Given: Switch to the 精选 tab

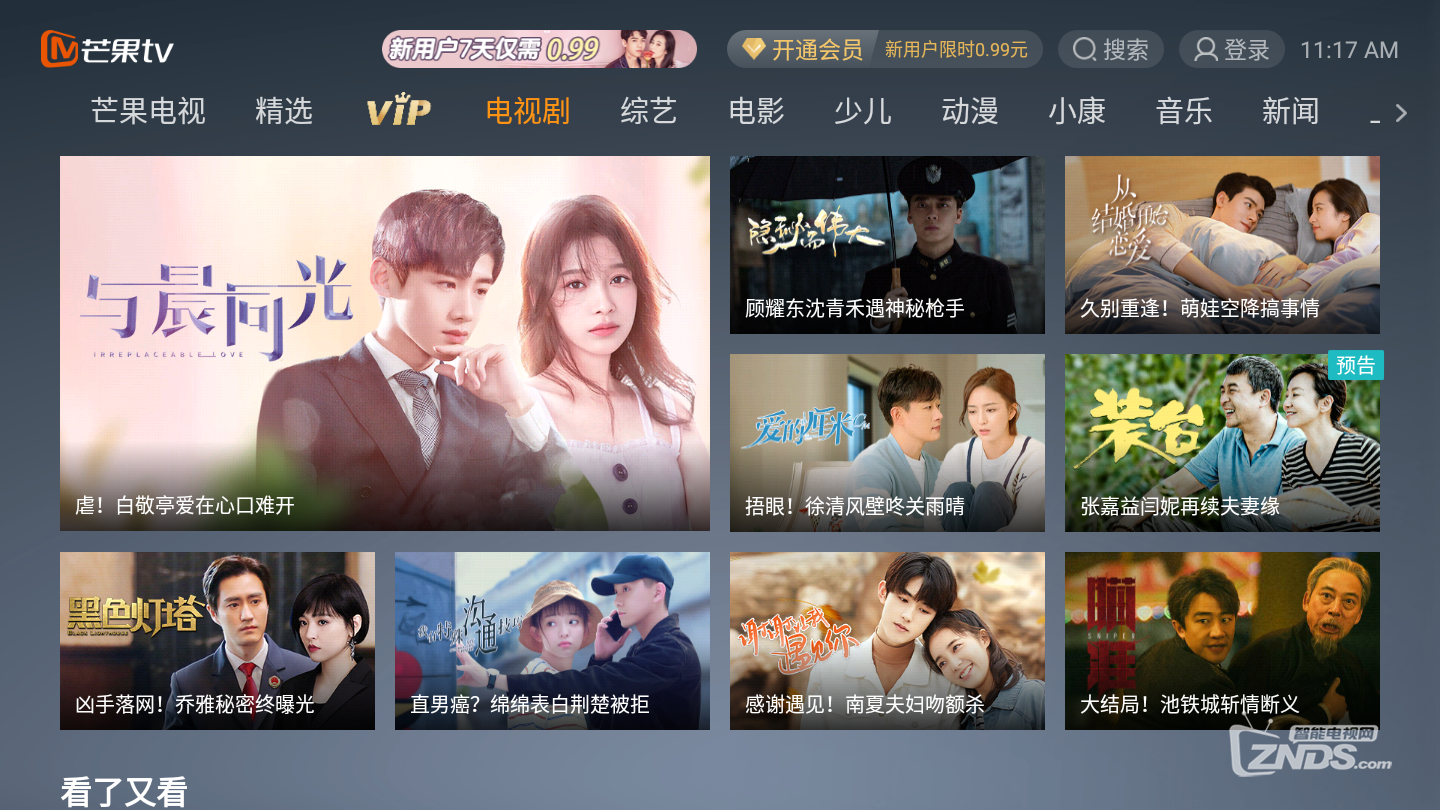Looking at the screenshot, I should point(284,111).
